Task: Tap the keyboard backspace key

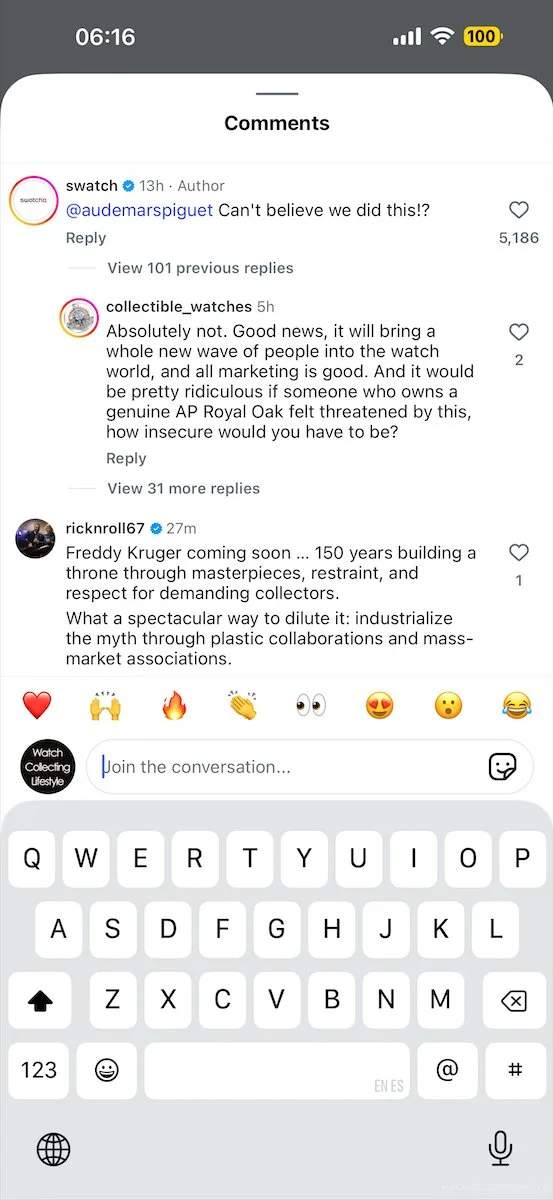Action: pos(513,999)
